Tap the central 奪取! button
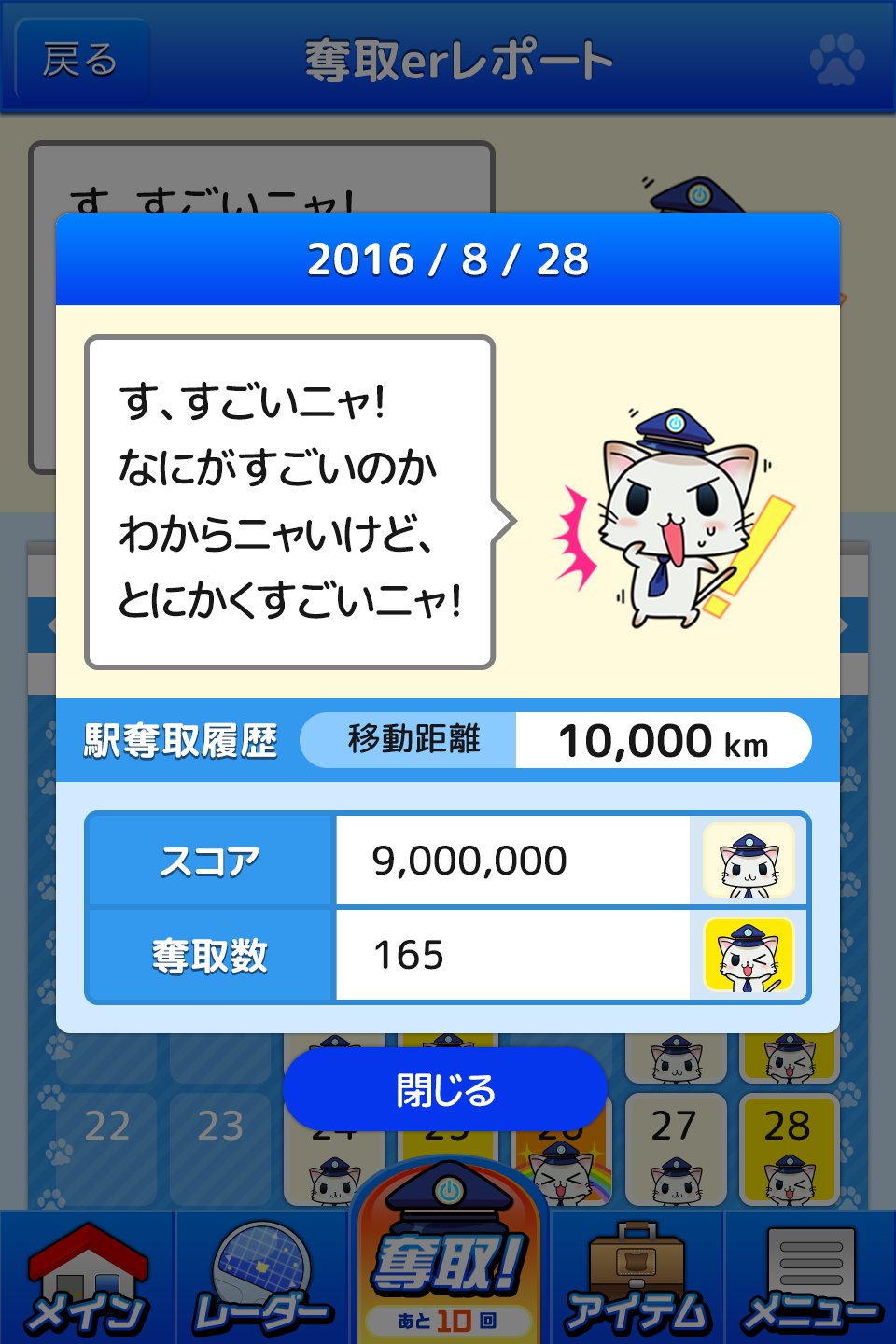The image size is (896, 1344). (449, 1255)
